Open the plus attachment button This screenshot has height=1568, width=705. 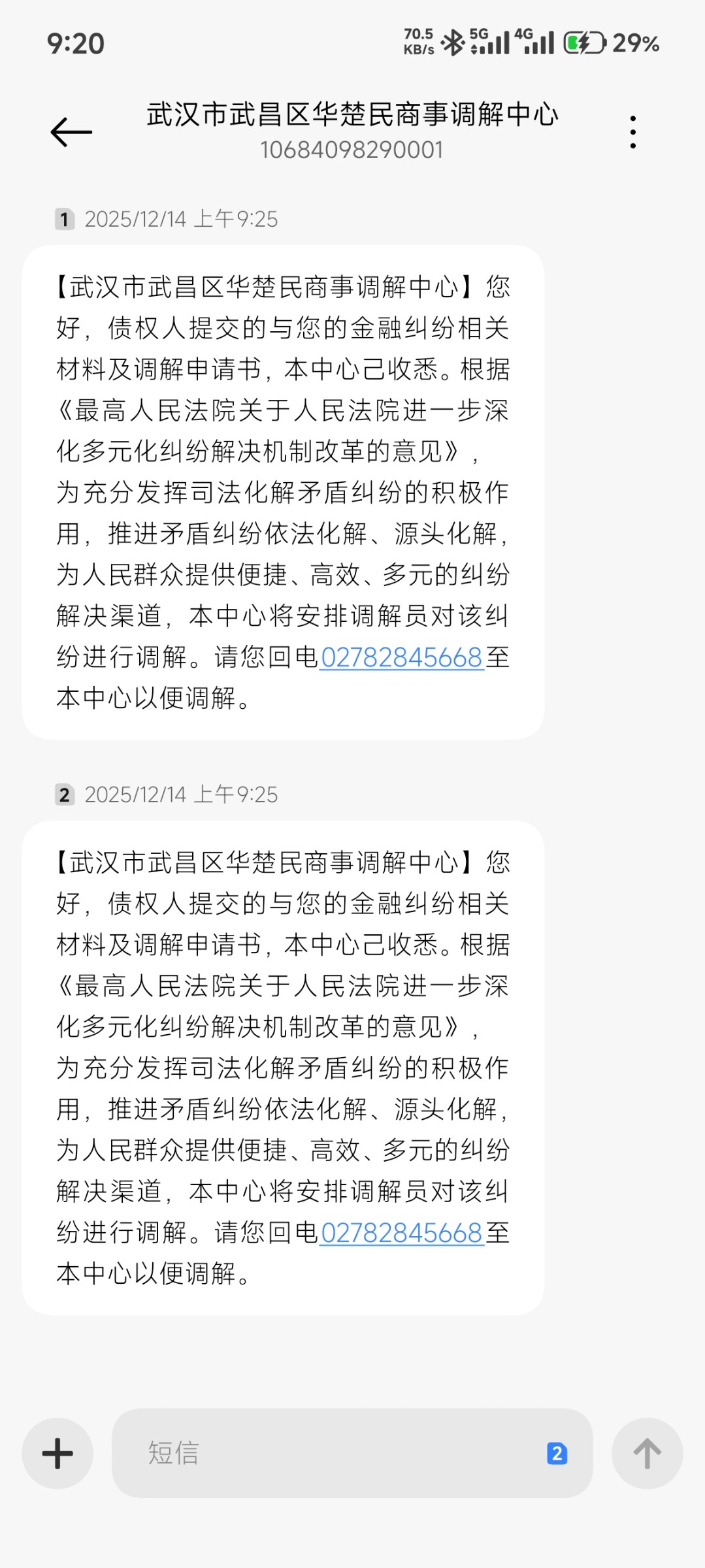[57, 1454]
